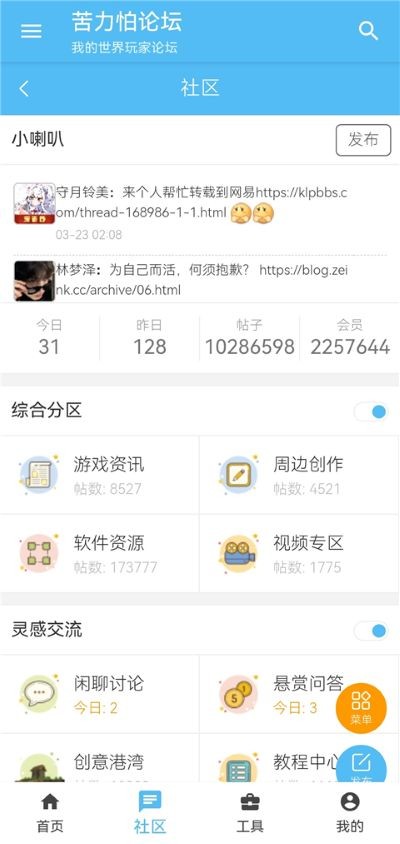Screen dimensions: 400x844
Task: Open the 闲聊讨论 board
Action: [x=100, y=694]
